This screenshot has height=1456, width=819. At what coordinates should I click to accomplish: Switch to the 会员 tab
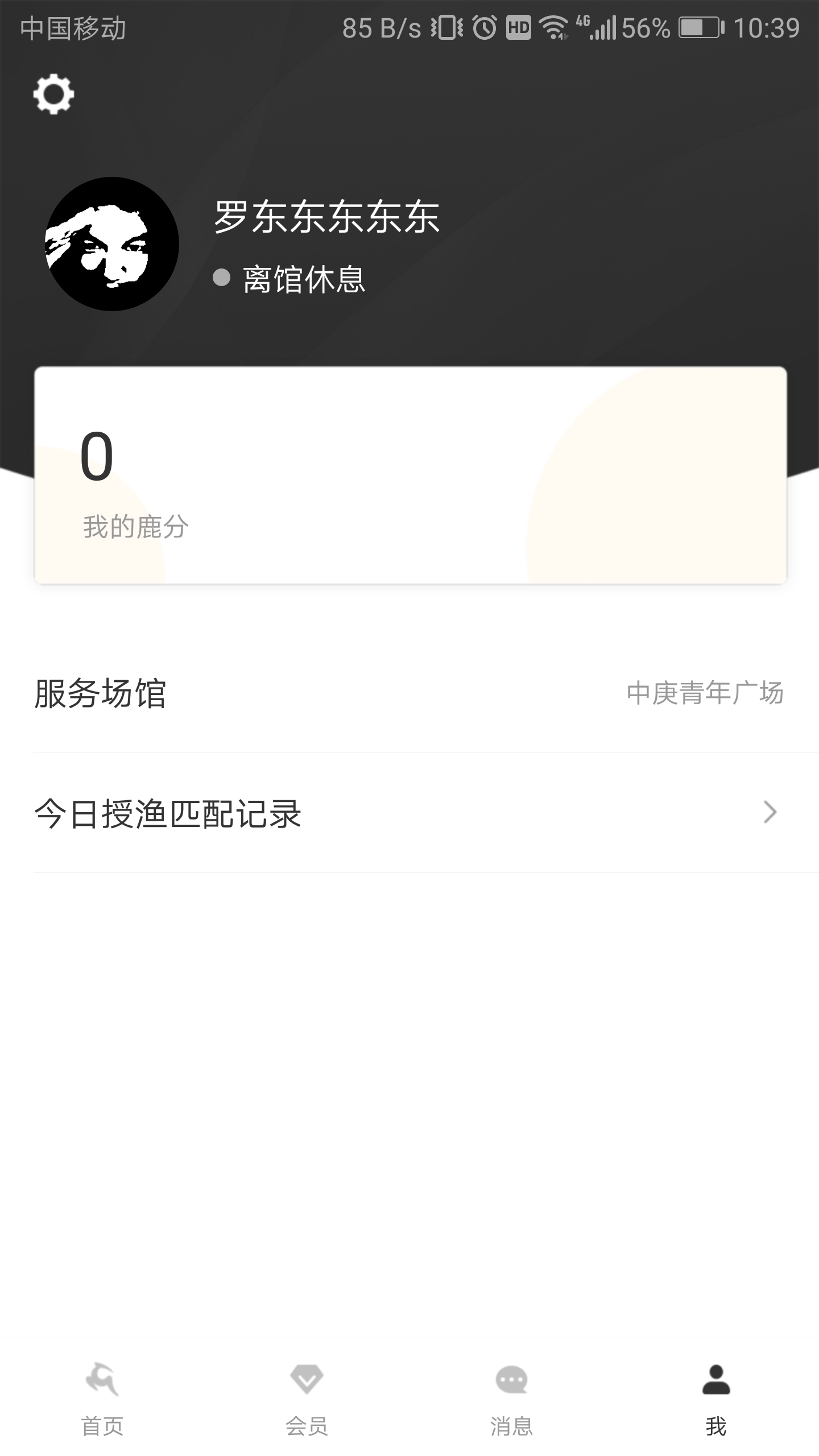click(x=307, y=1399)
